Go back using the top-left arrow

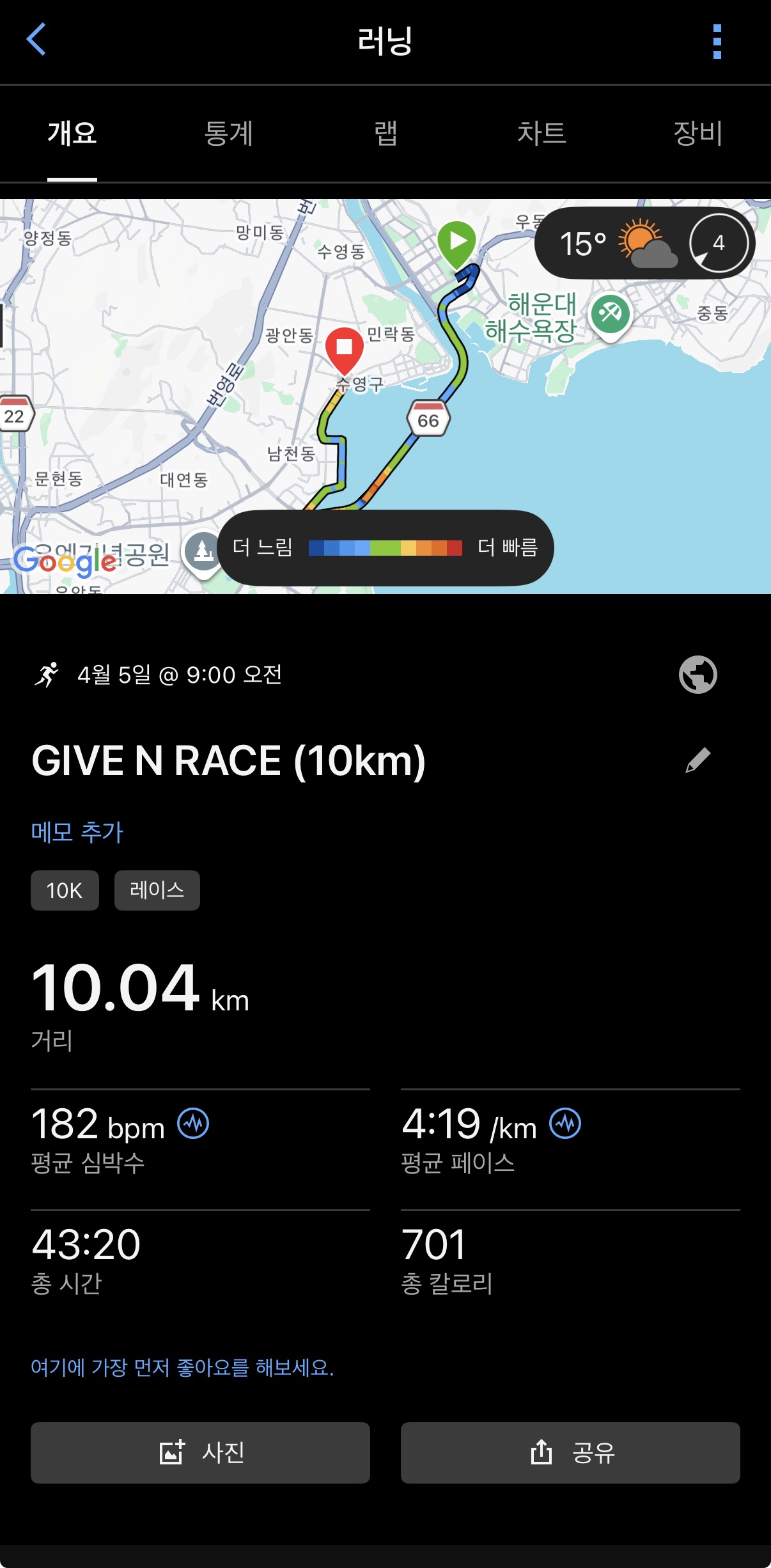pyautogui.click(x=36, y=40)
